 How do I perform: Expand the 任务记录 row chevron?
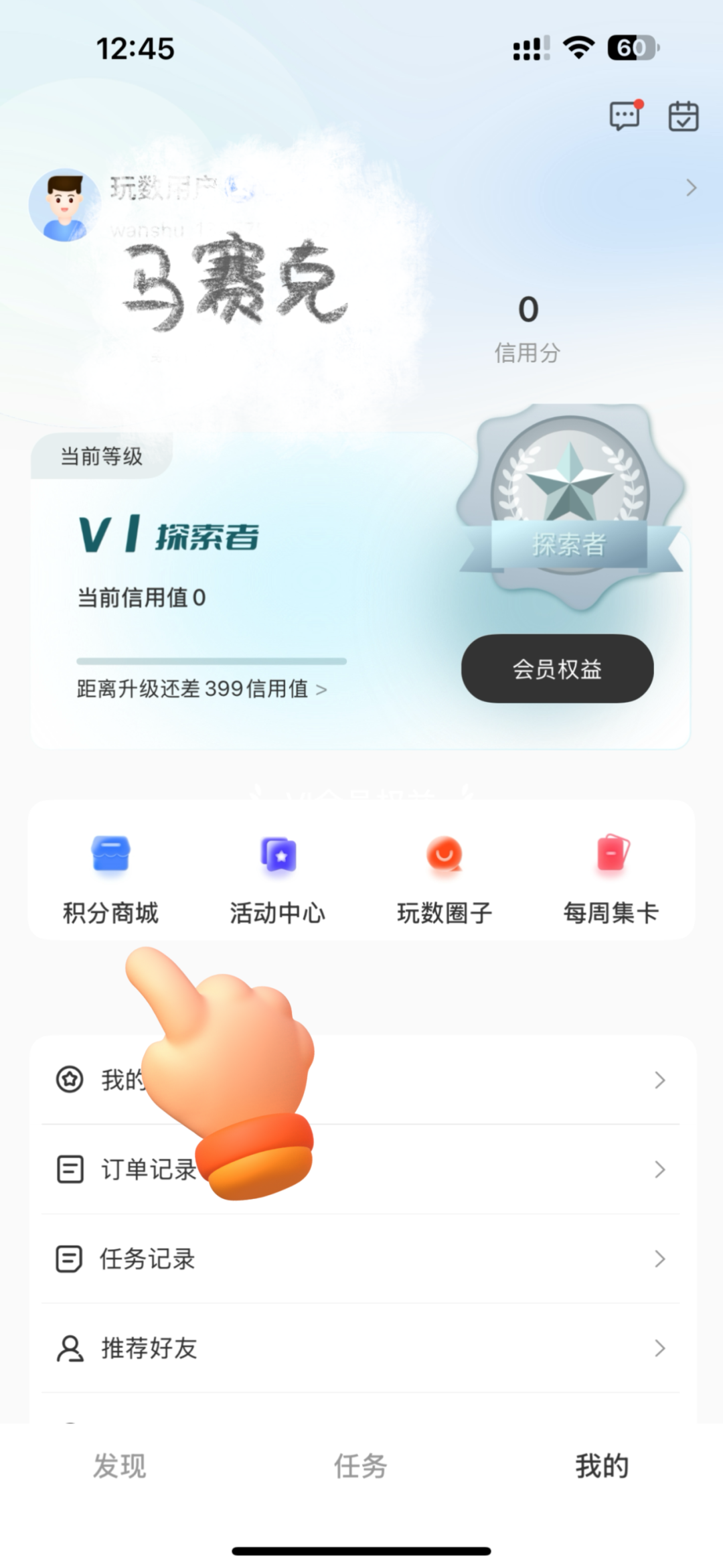659,1258
